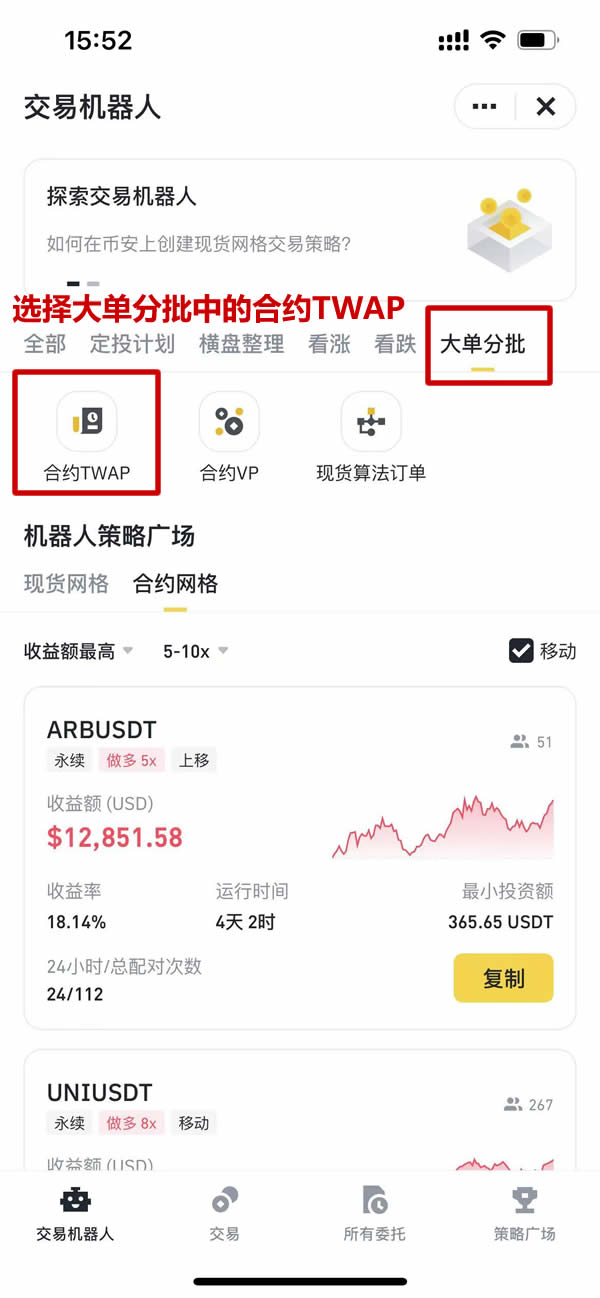Uncheck the 移动 checkbox
Viewport: 600px width, 1298px height.
click(x=521, y=651)
